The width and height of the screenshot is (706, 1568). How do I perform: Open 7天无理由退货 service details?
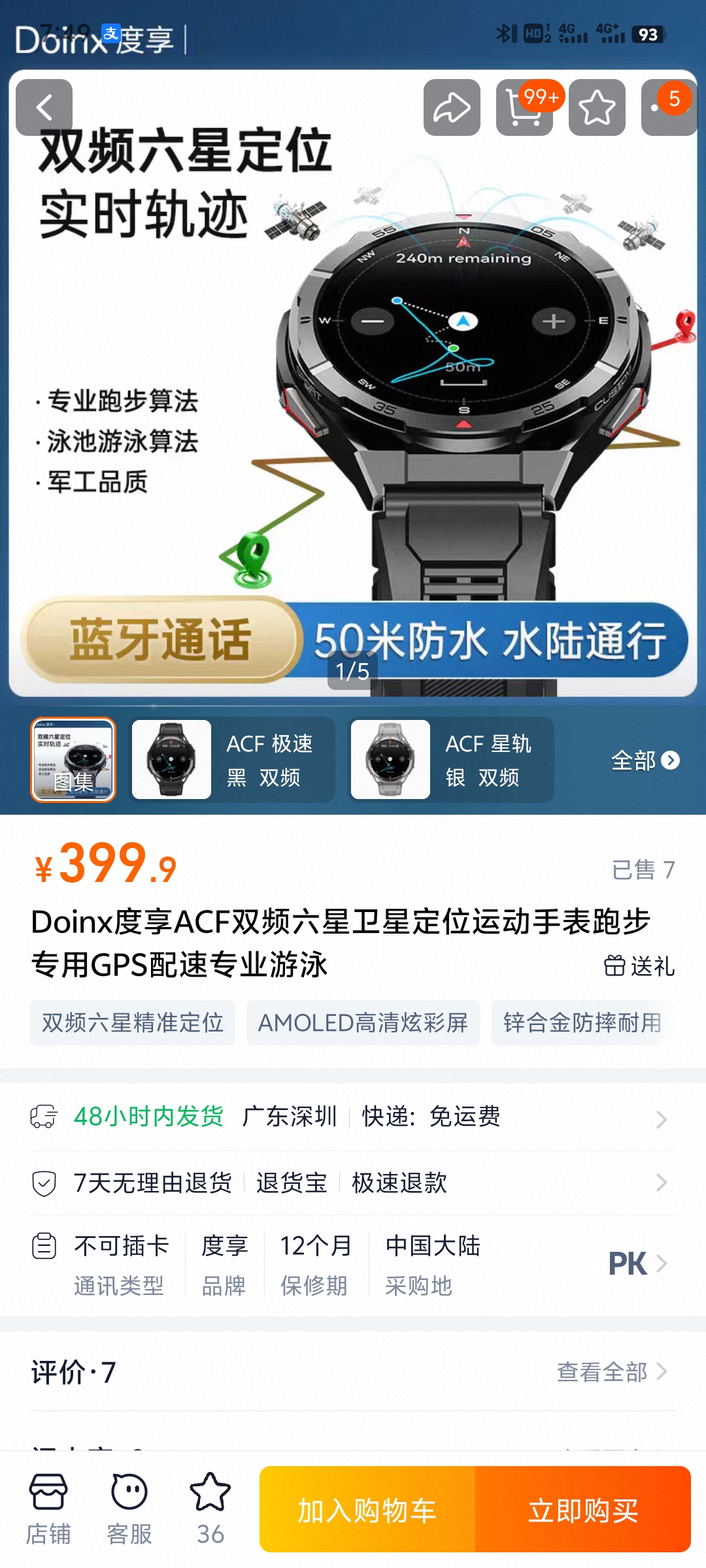353,1183
